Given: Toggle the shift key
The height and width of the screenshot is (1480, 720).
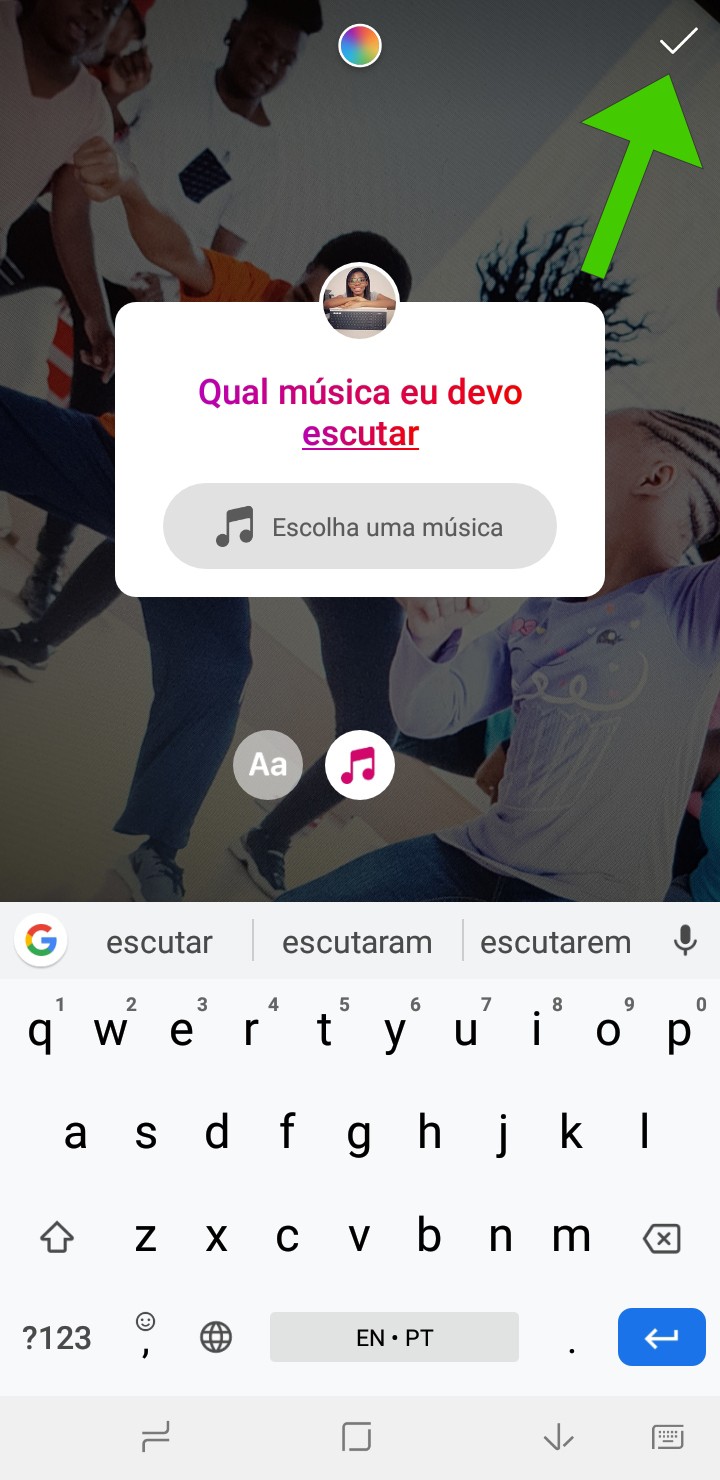Looking at the screenshot, I should coord(57,1239).
